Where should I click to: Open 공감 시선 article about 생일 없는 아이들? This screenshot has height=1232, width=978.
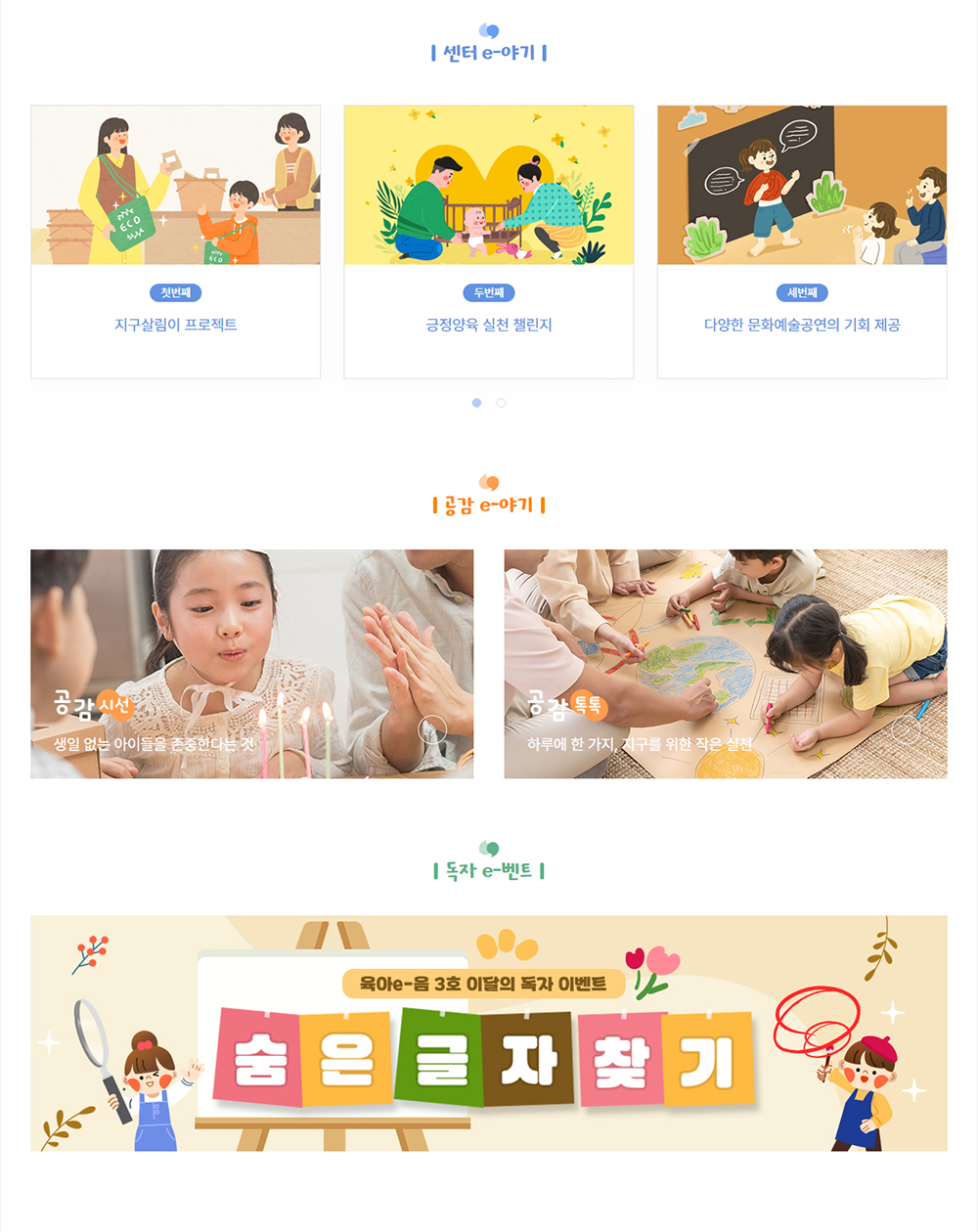[251, 664]
